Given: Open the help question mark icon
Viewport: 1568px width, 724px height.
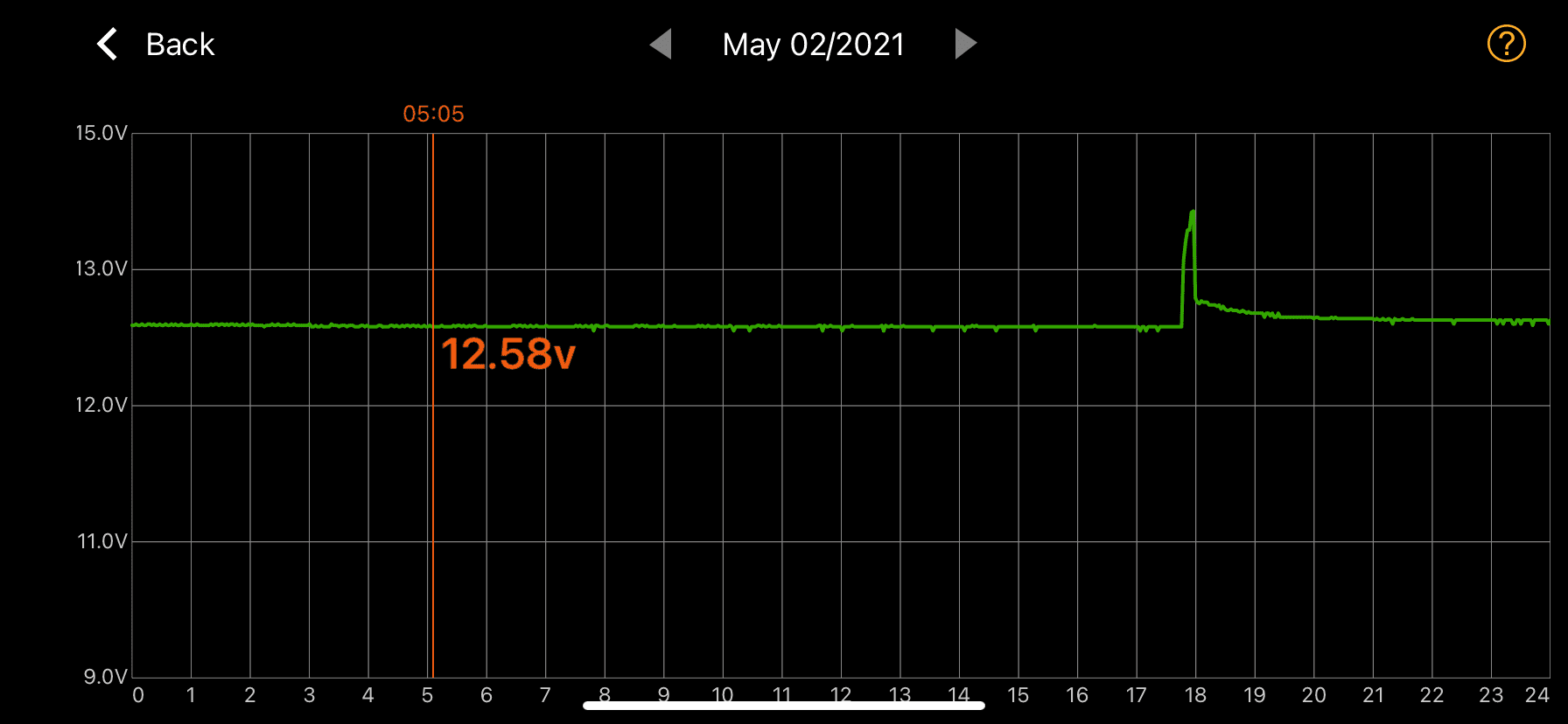Looking at the screenshot, I should coord(1506,44).
